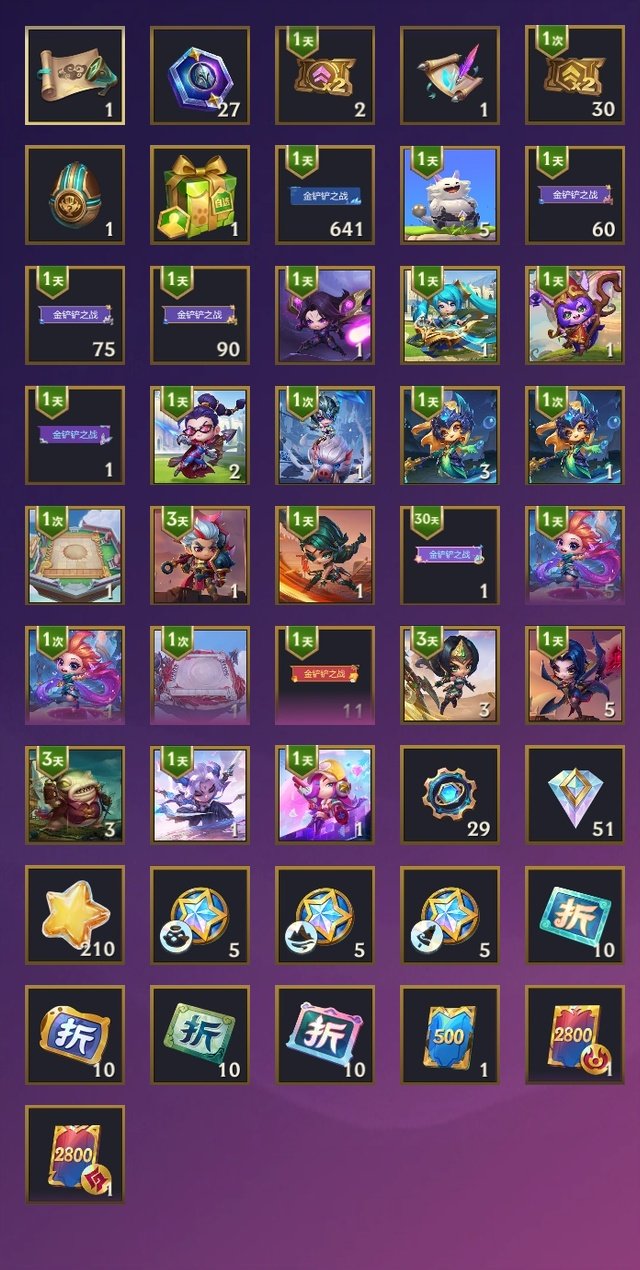
Task: Open the 令x2 ticket with count 30
Action: [x=575, y=75]
